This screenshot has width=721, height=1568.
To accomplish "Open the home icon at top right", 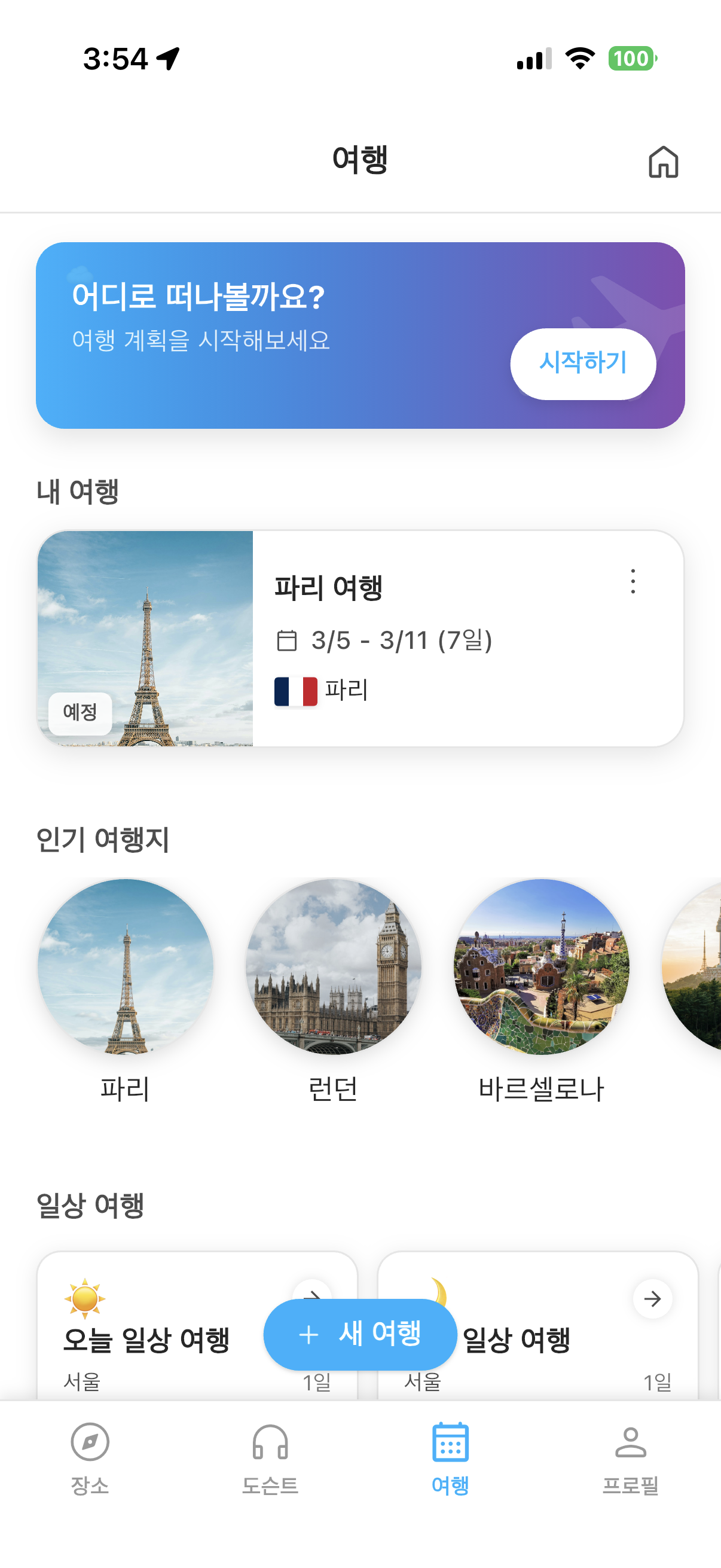I will tap(664, 163).
